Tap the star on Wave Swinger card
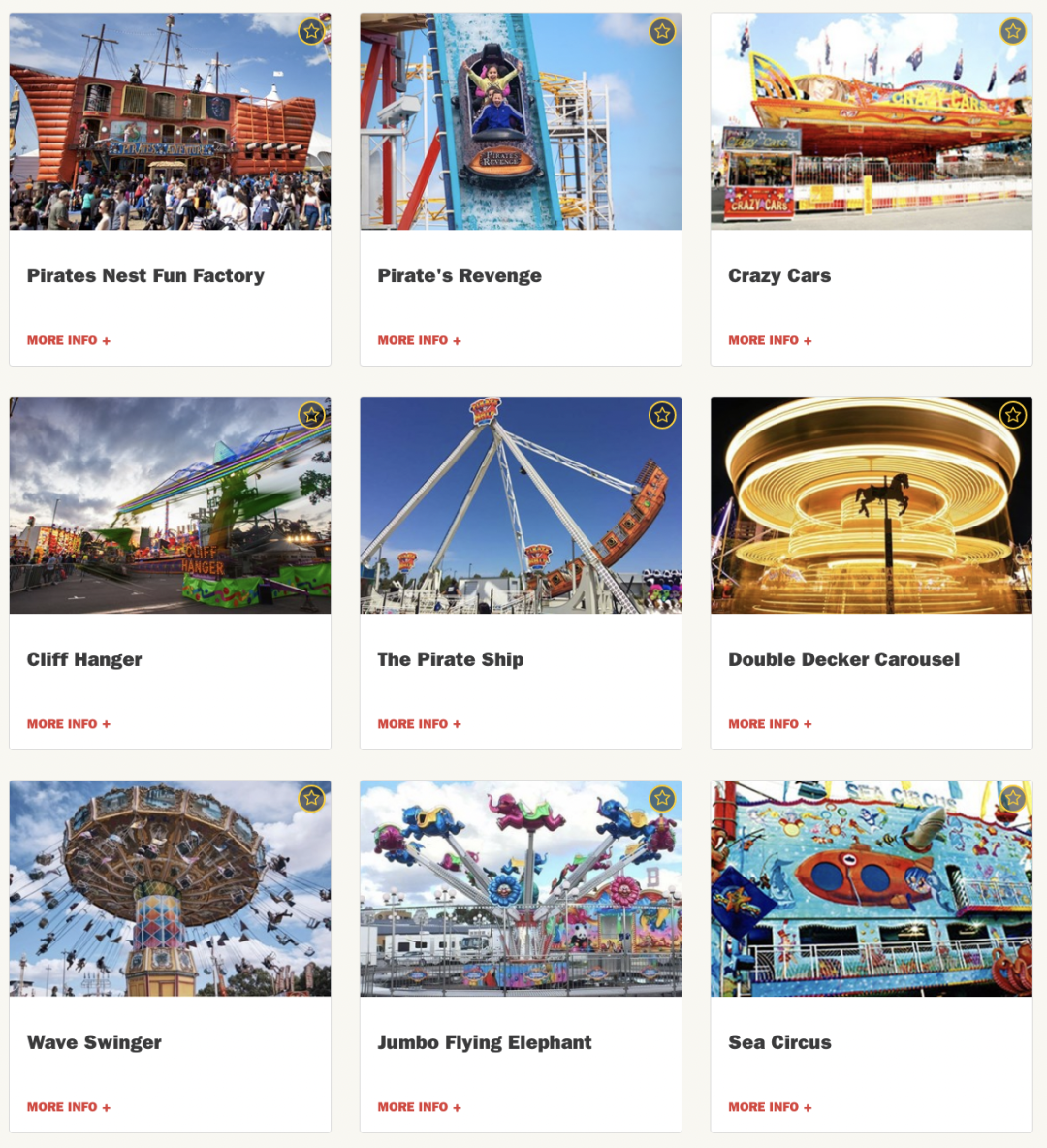The image size is (1047, 1148). tap(312, 799)
